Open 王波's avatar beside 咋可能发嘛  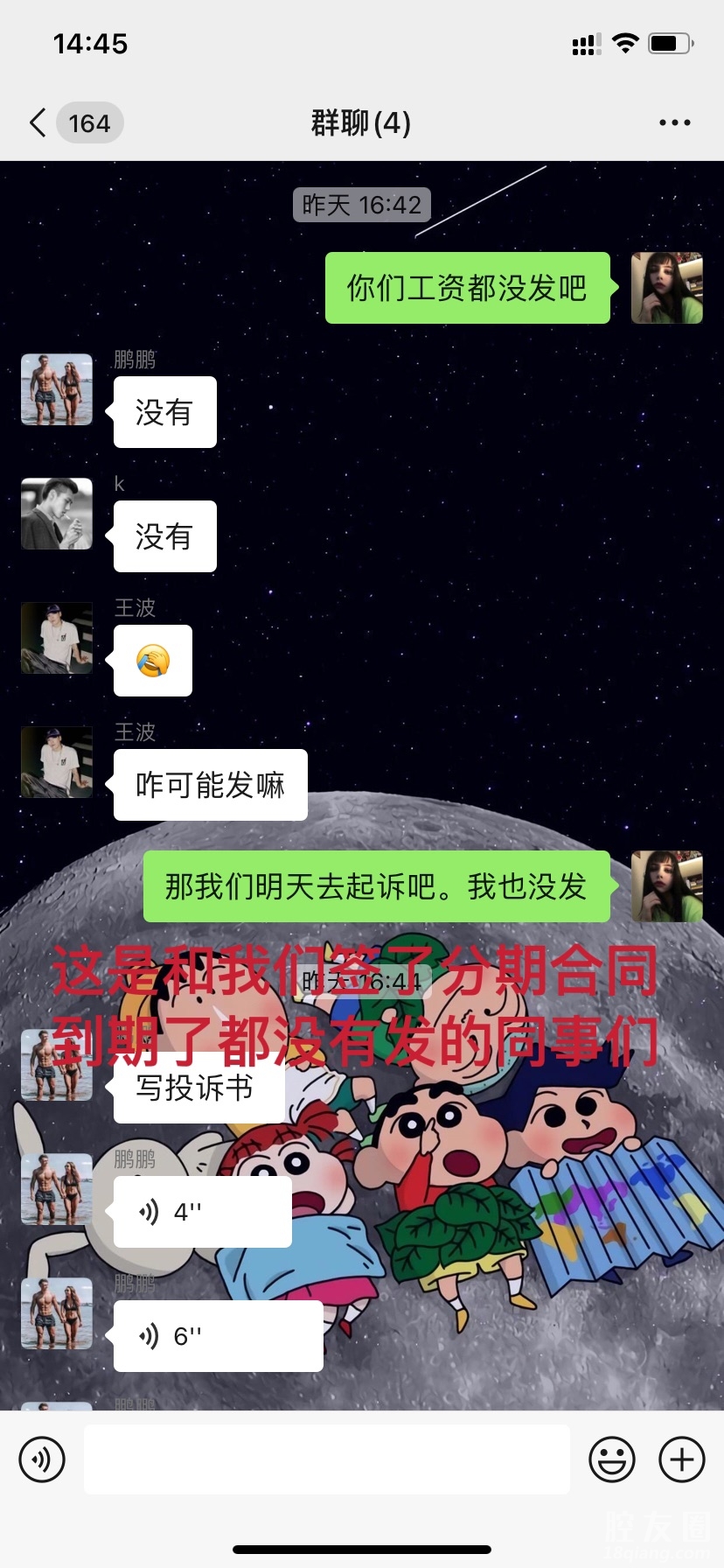tap(57, 762)
